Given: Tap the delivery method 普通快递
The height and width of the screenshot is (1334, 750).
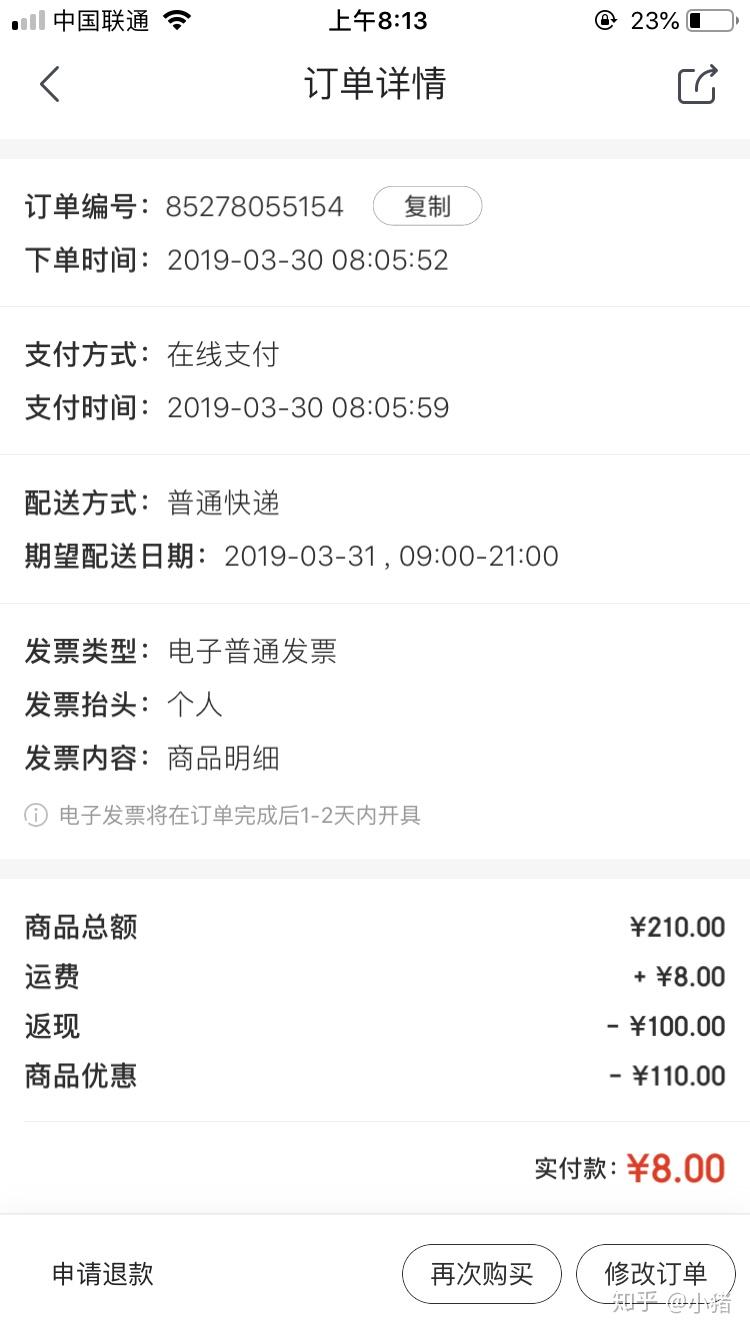Looking at the screenshot, I should point(222,504).
